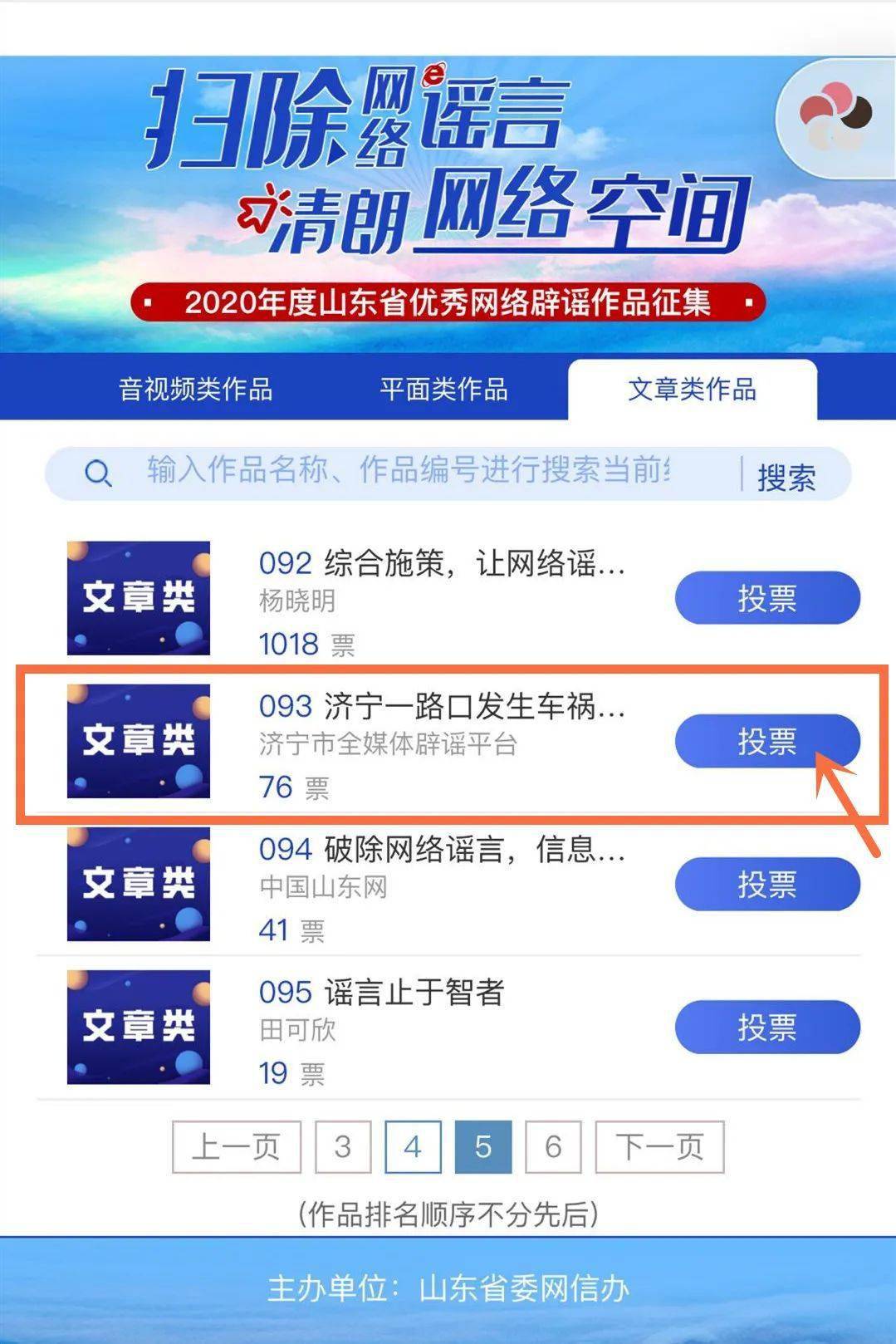
Task: Open entry 092 综合施策 article
Action: click(x=440, y=564)
